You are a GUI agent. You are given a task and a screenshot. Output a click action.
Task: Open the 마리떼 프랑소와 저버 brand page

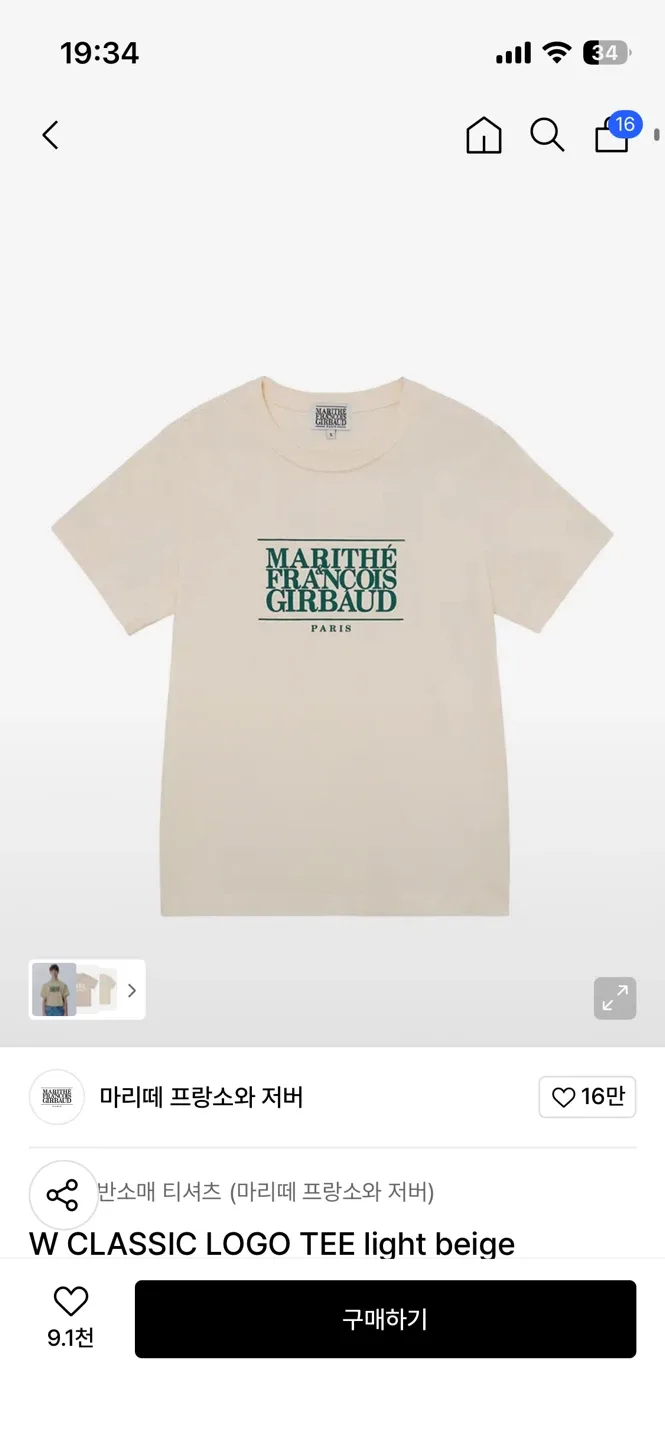[201, 1097]
